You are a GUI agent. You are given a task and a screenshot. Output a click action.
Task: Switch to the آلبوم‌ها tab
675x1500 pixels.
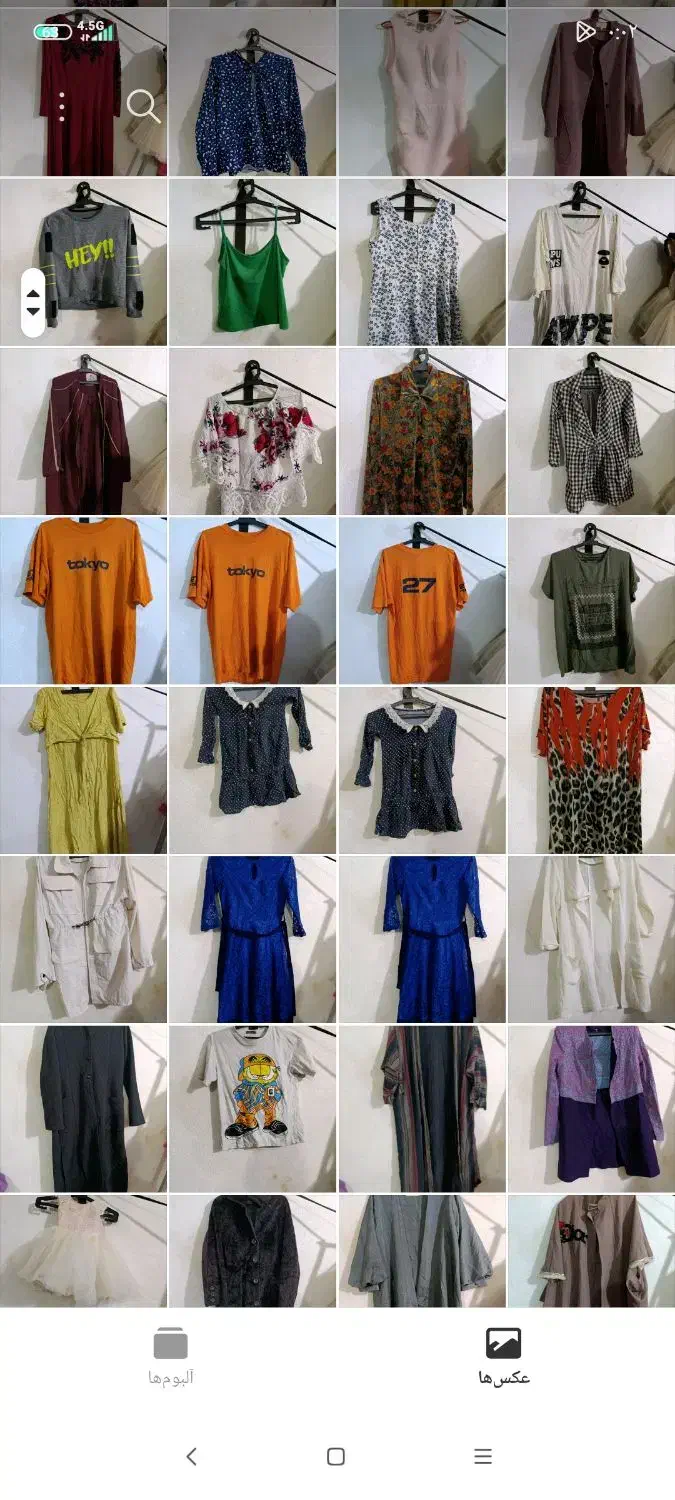click(x=171, y=1356)
